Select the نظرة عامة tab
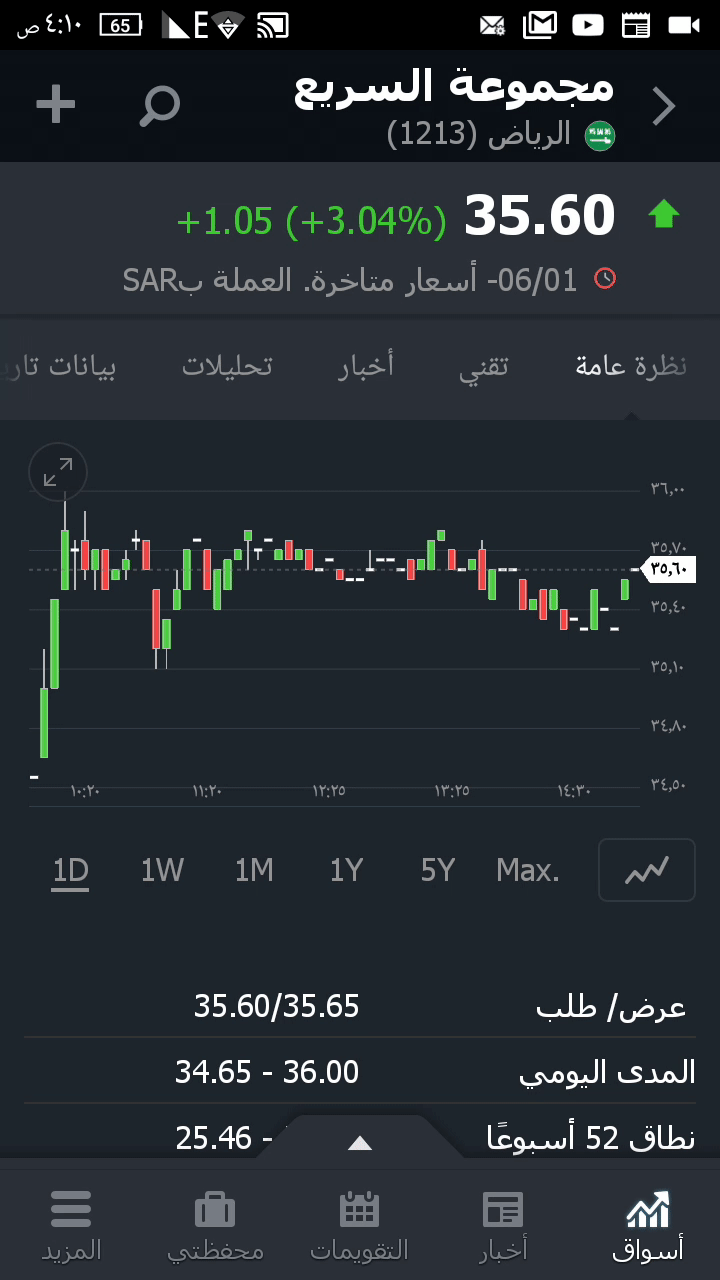Image resolution: width=720 pixels, height=1280 pixels. pyautogui.click(x=631, y=366)
